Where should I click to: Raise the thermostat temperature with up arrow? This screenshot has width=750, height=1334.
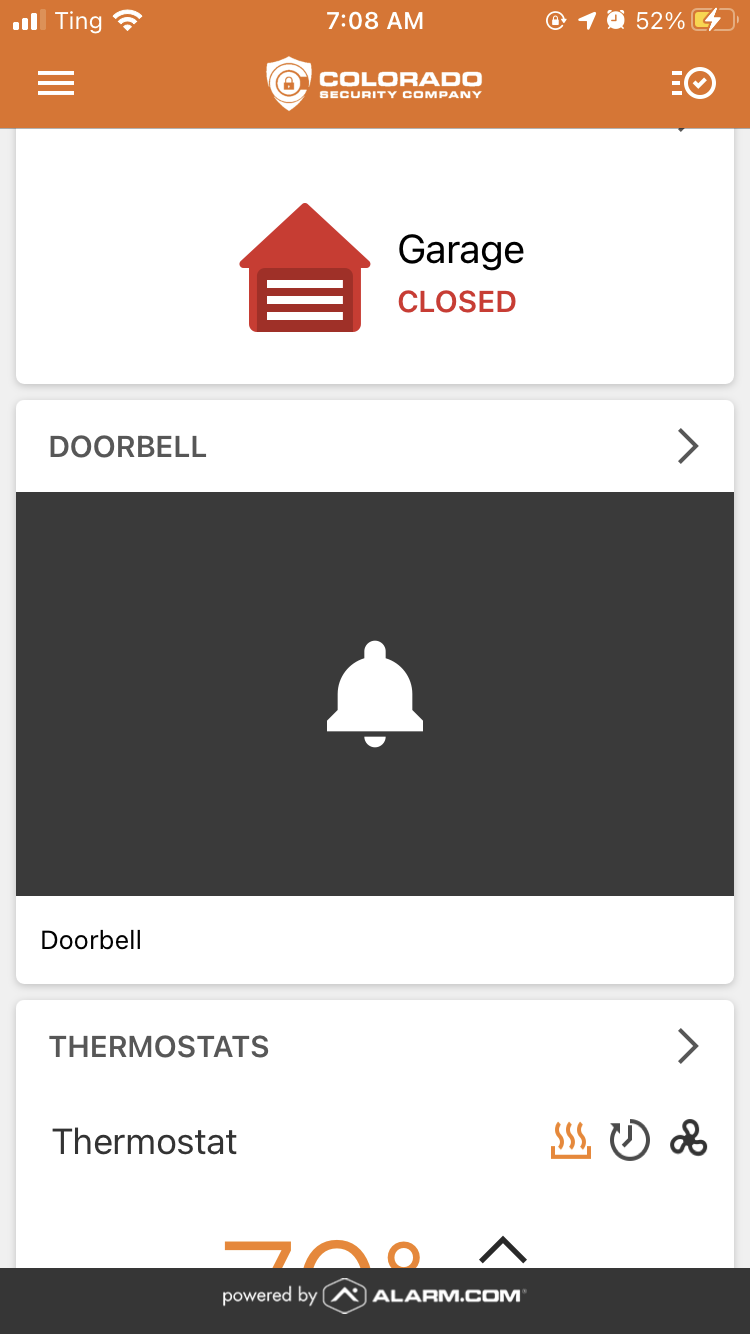tap(502, 1250)
